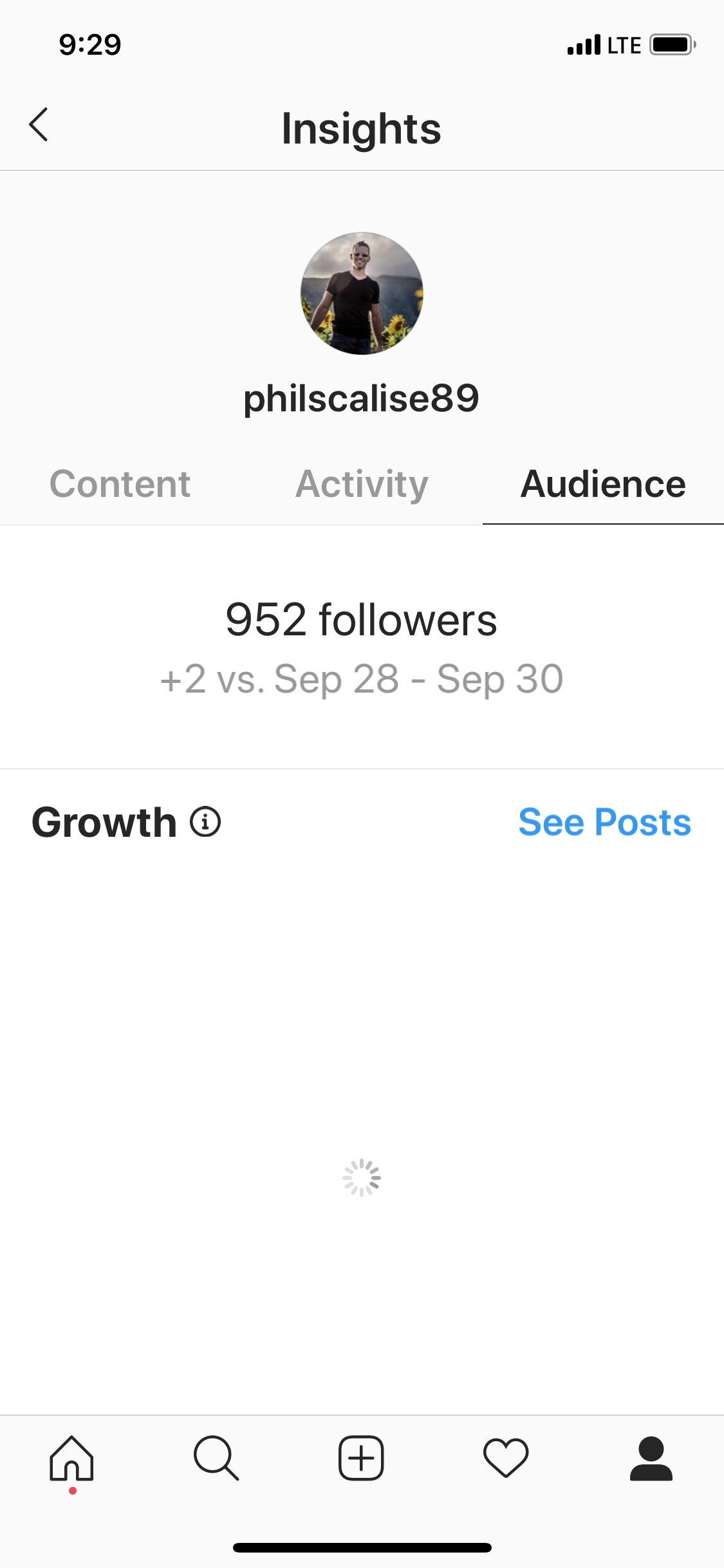Image resolution: width=724 pixels, height=1568 pixels.
Task: Go to the home feed
Action: point(72,1458)
